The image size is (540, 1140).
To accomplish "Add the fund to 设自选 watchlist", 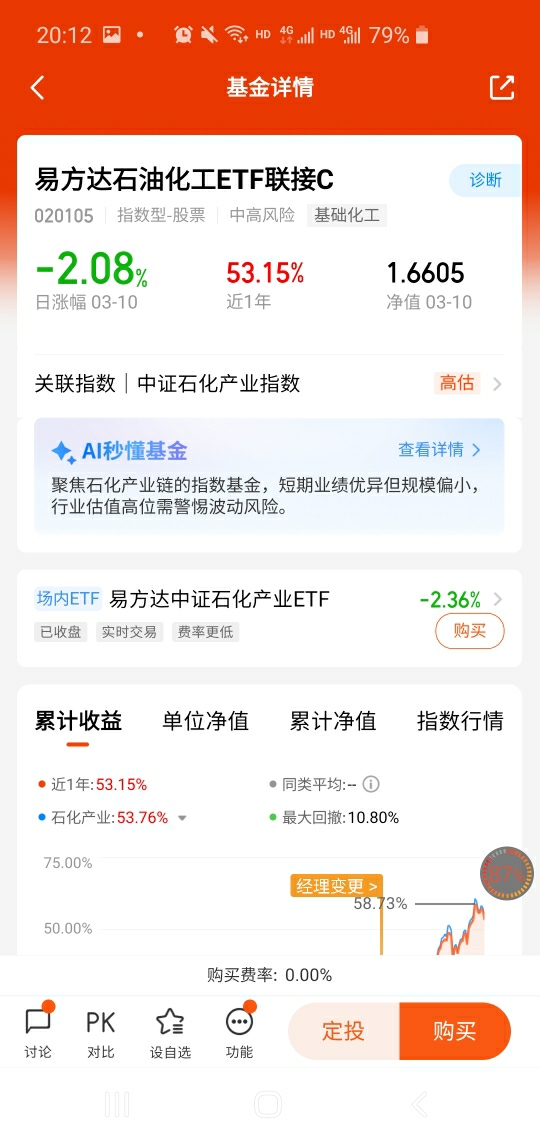I will (170, 1031).
